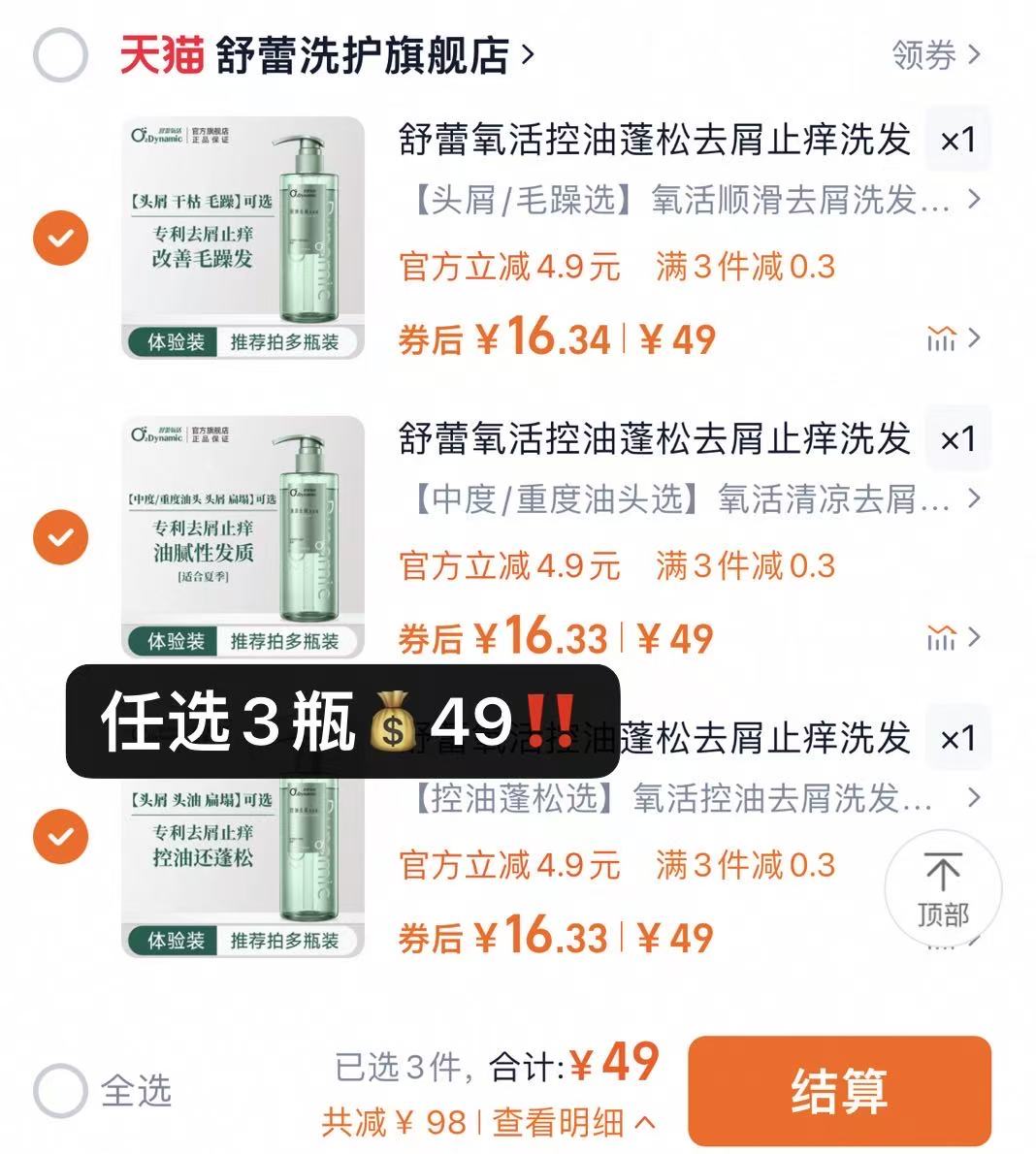
Task: Click the ×1 quantity indicator of the third item
Action: 958,739
